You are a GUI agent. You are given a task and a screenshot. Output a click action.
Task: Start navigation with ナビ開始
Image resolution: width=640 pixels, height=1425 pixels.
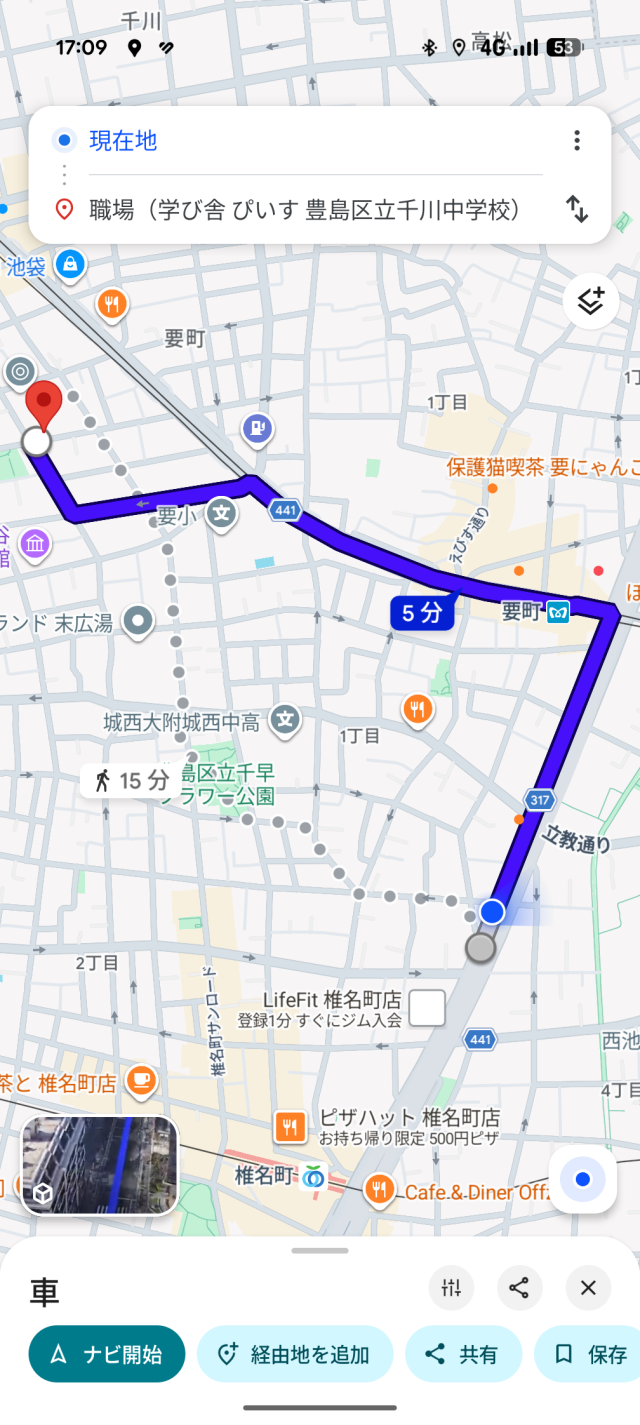[107, 1355]
